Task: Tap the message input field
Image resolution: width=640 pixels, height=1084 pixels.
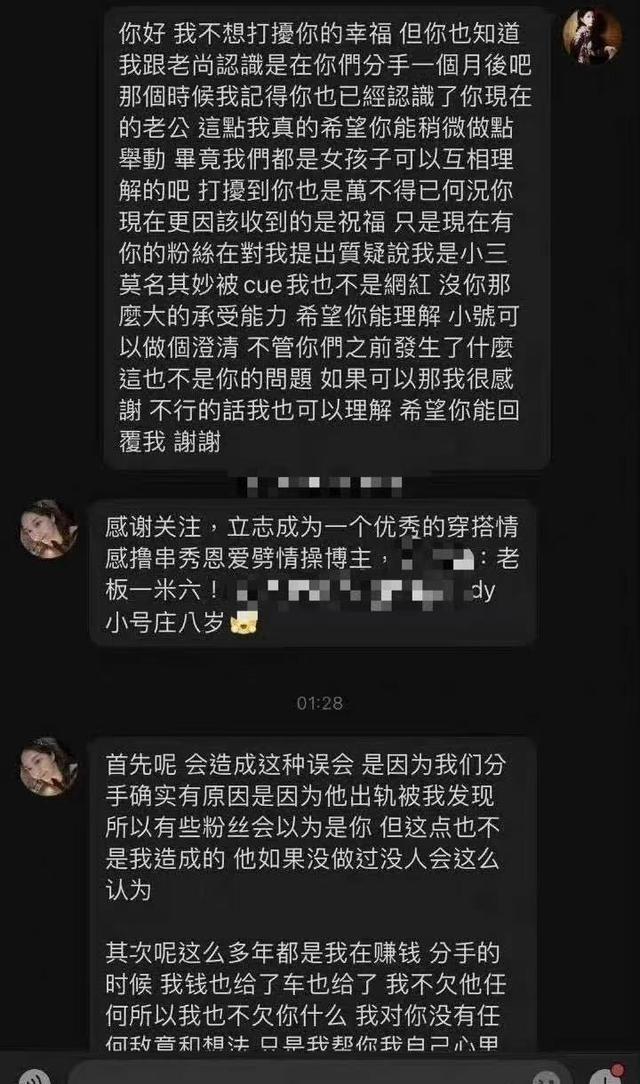Action: pos(300,1076)
